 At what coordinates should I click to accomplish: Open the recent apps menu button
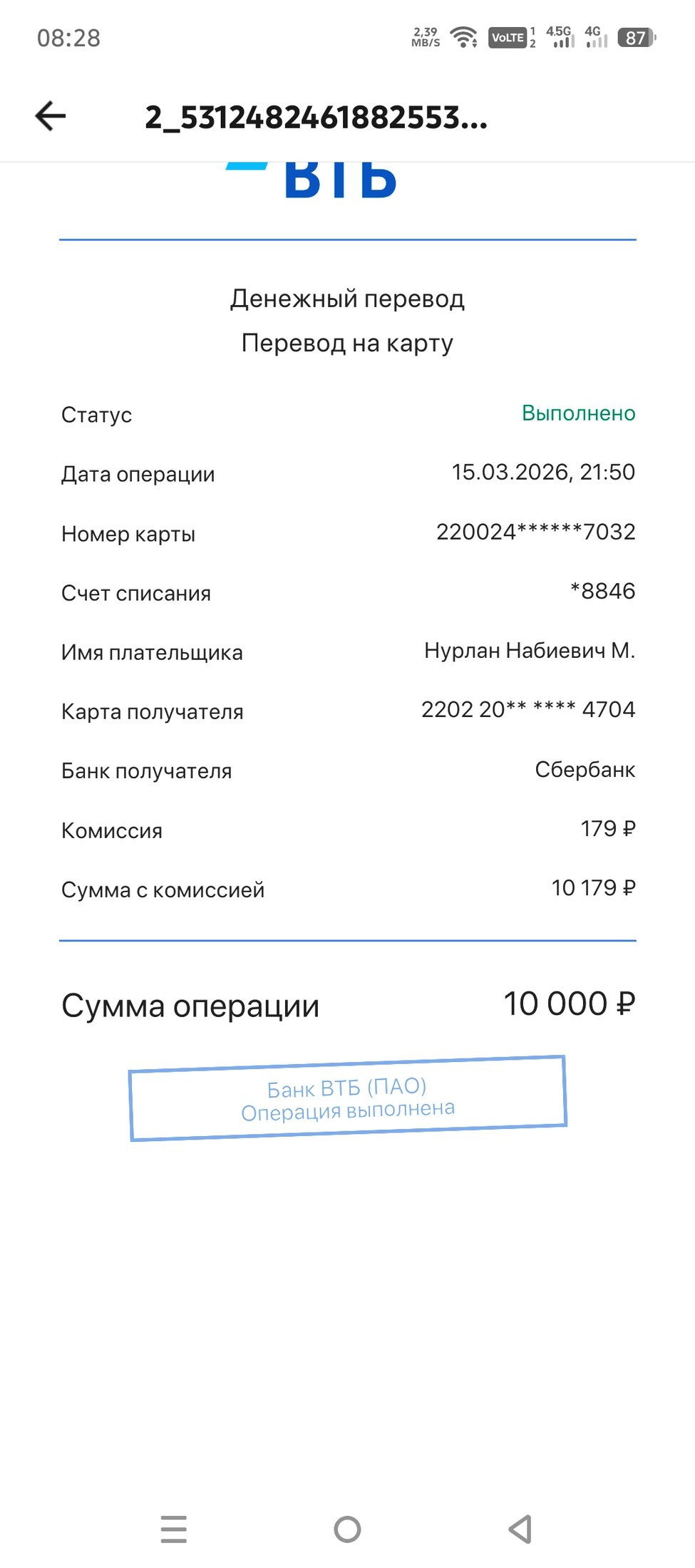tap(174, 1529)
